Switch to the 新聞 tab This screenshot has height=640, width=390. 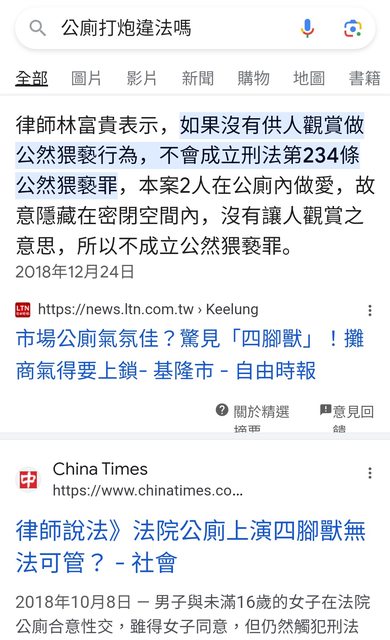tap(197, 78)
